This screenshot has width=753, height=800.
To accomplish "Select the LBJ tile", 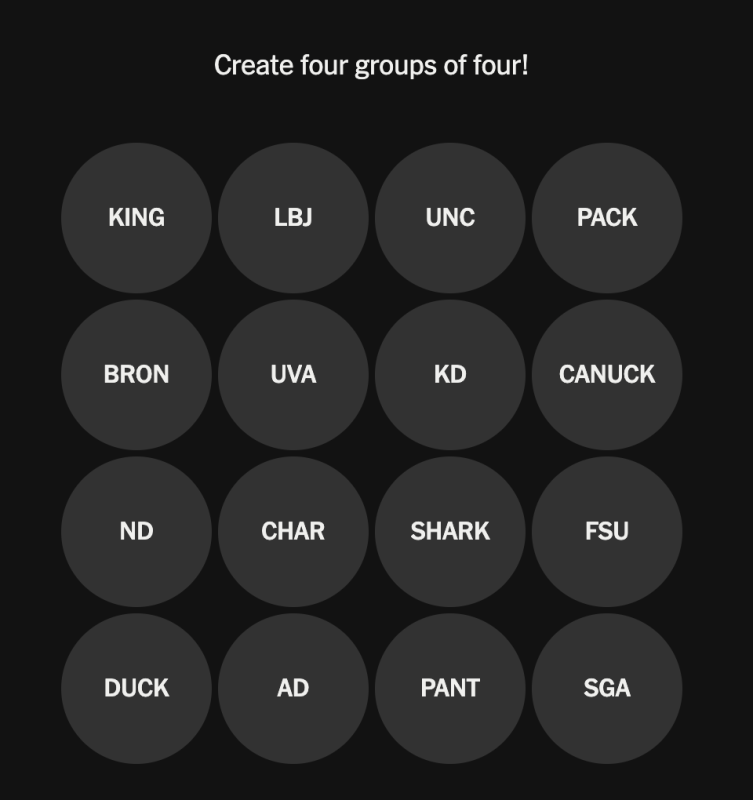I will pyautogui.click(x=293, y=218).
